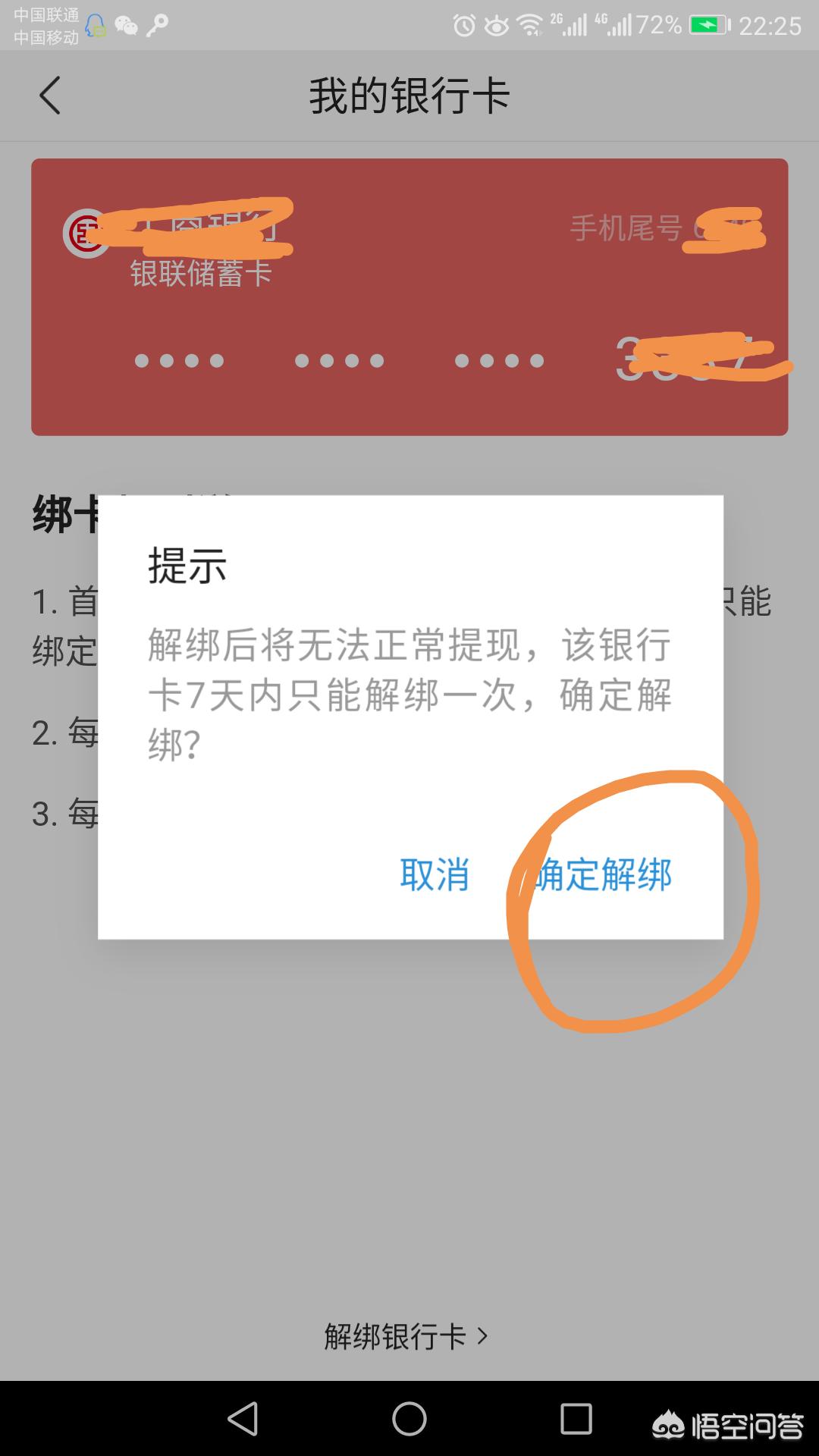819x1456 pixels.
Task: Tap the system back navigation button
Action: [243, 1419]
